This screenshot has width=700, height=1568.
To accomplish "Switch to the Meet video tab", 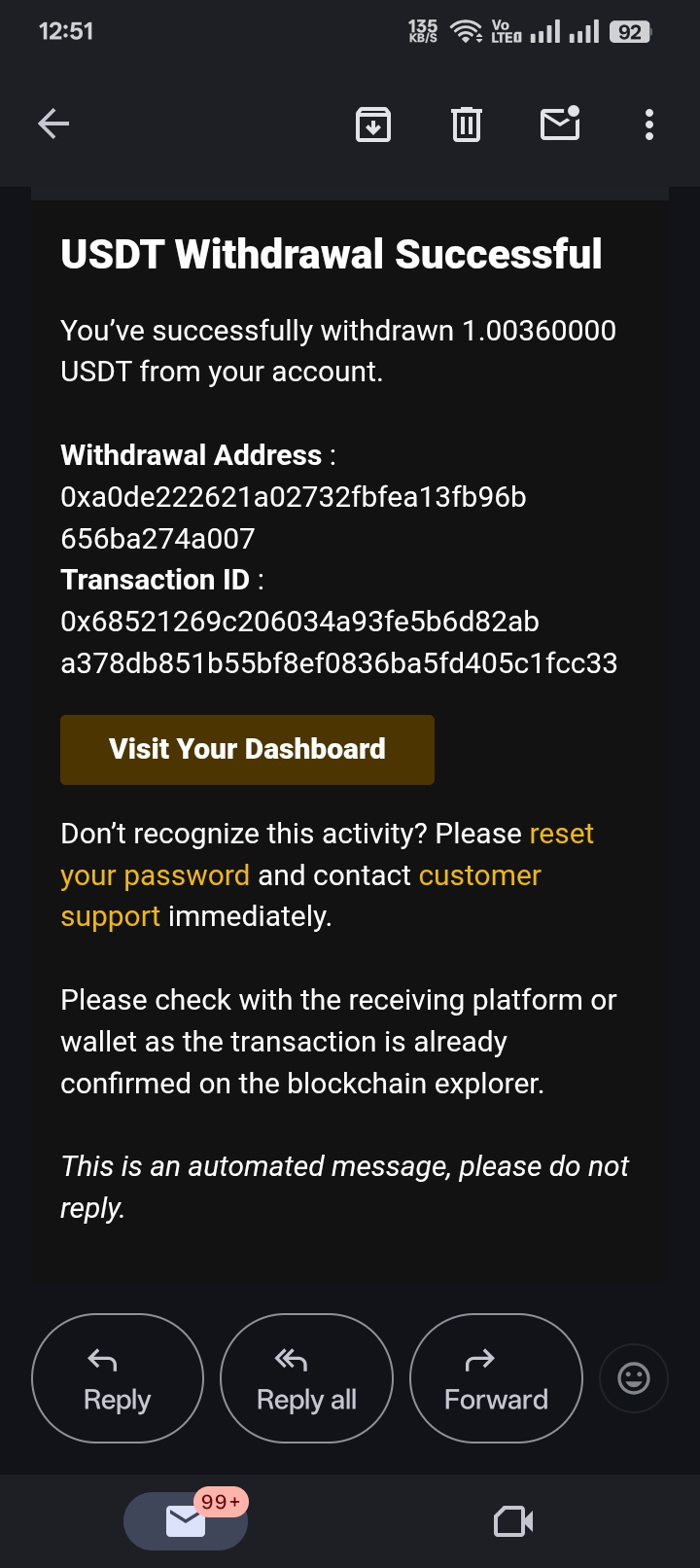I will click(x=513, y=1521).
